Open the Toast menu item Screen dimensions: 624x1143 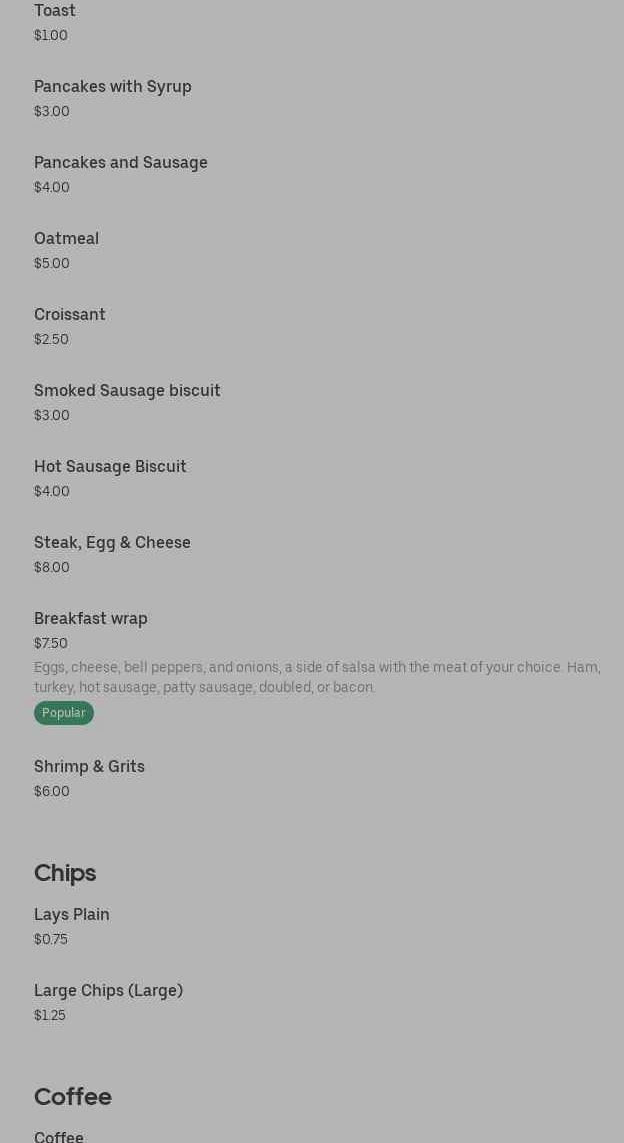pos(55,11)
